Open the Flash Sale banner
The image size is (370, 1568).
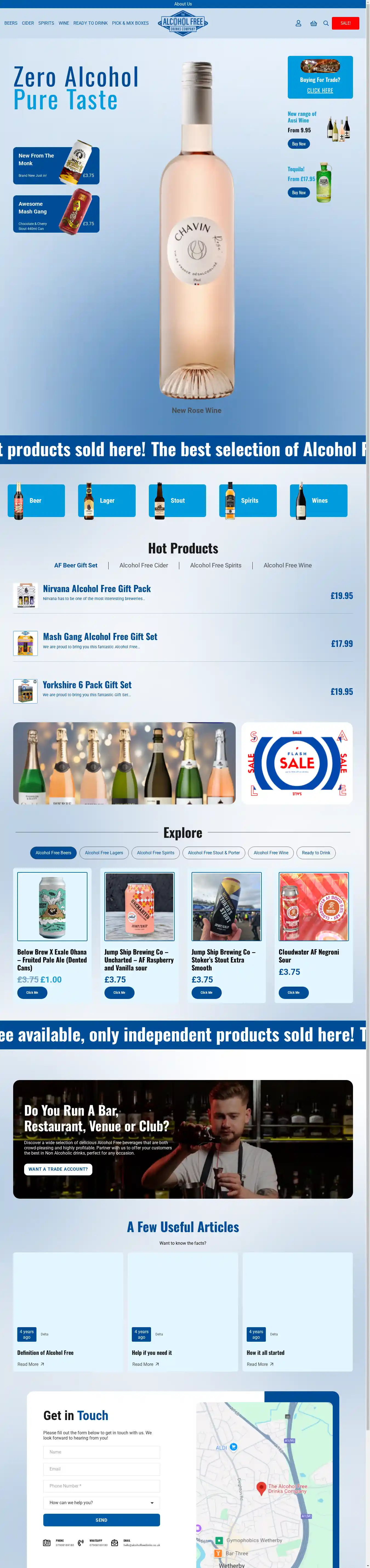click(x=297, y=763)
